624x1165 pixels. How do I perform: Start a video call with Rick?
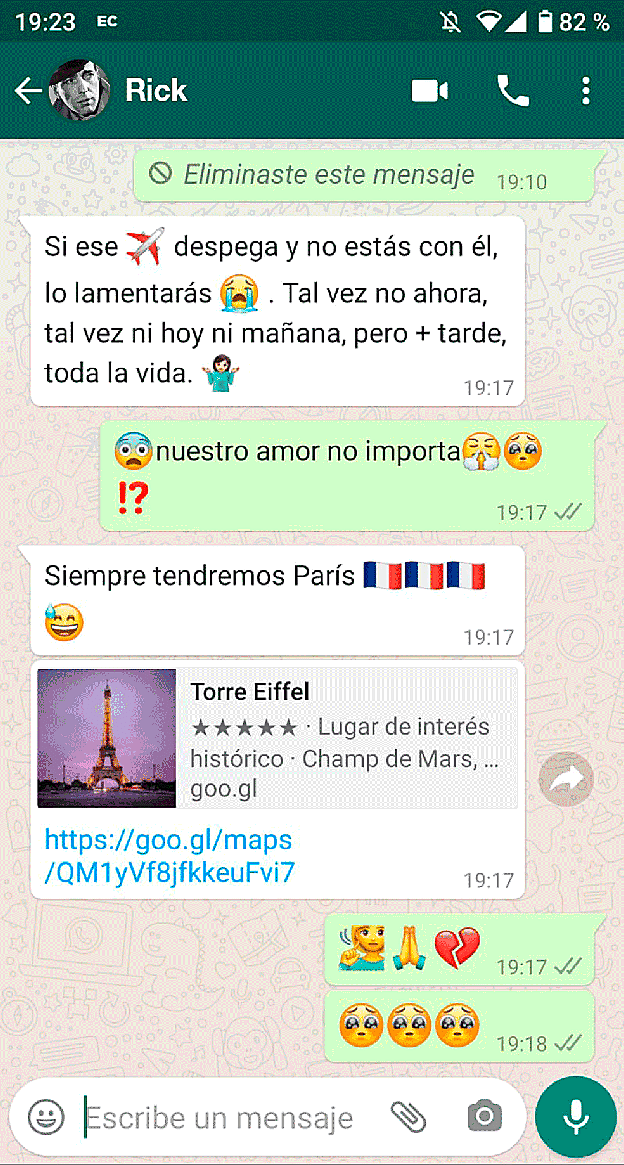coord(430,91)
